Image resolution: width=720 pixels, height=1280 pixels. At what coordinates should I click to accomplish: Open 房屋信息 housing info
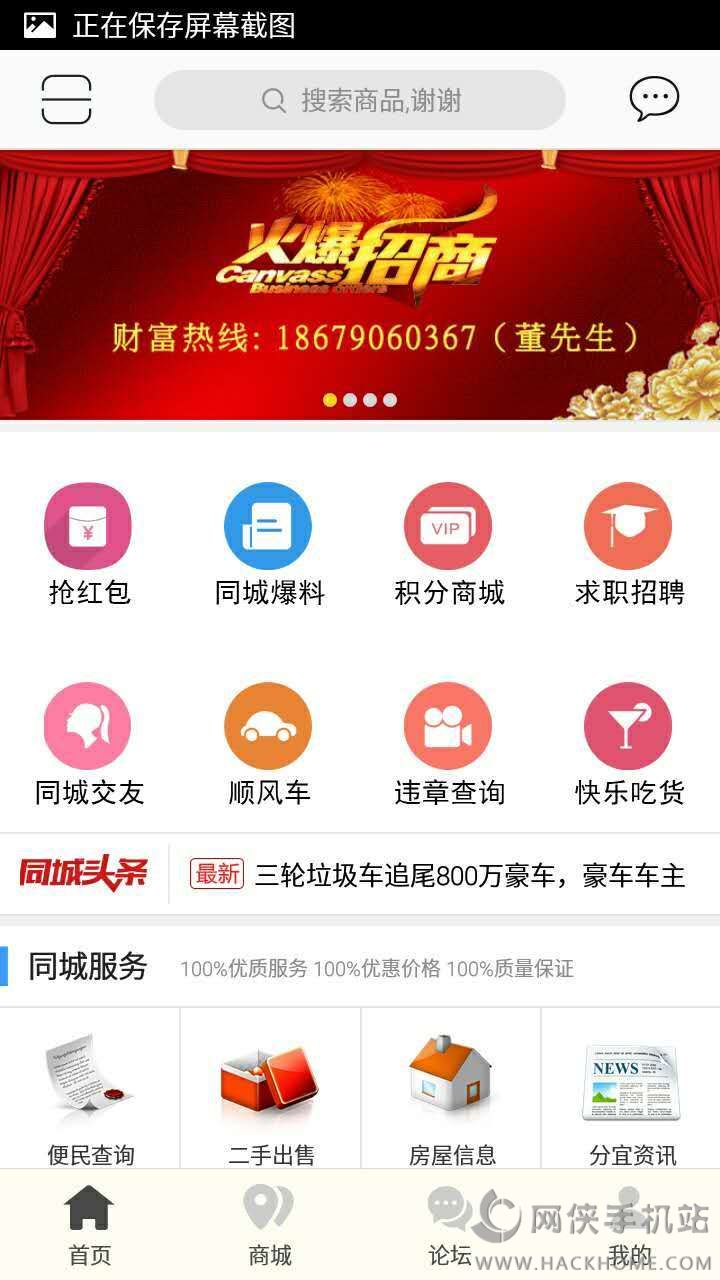(451, 1095)
